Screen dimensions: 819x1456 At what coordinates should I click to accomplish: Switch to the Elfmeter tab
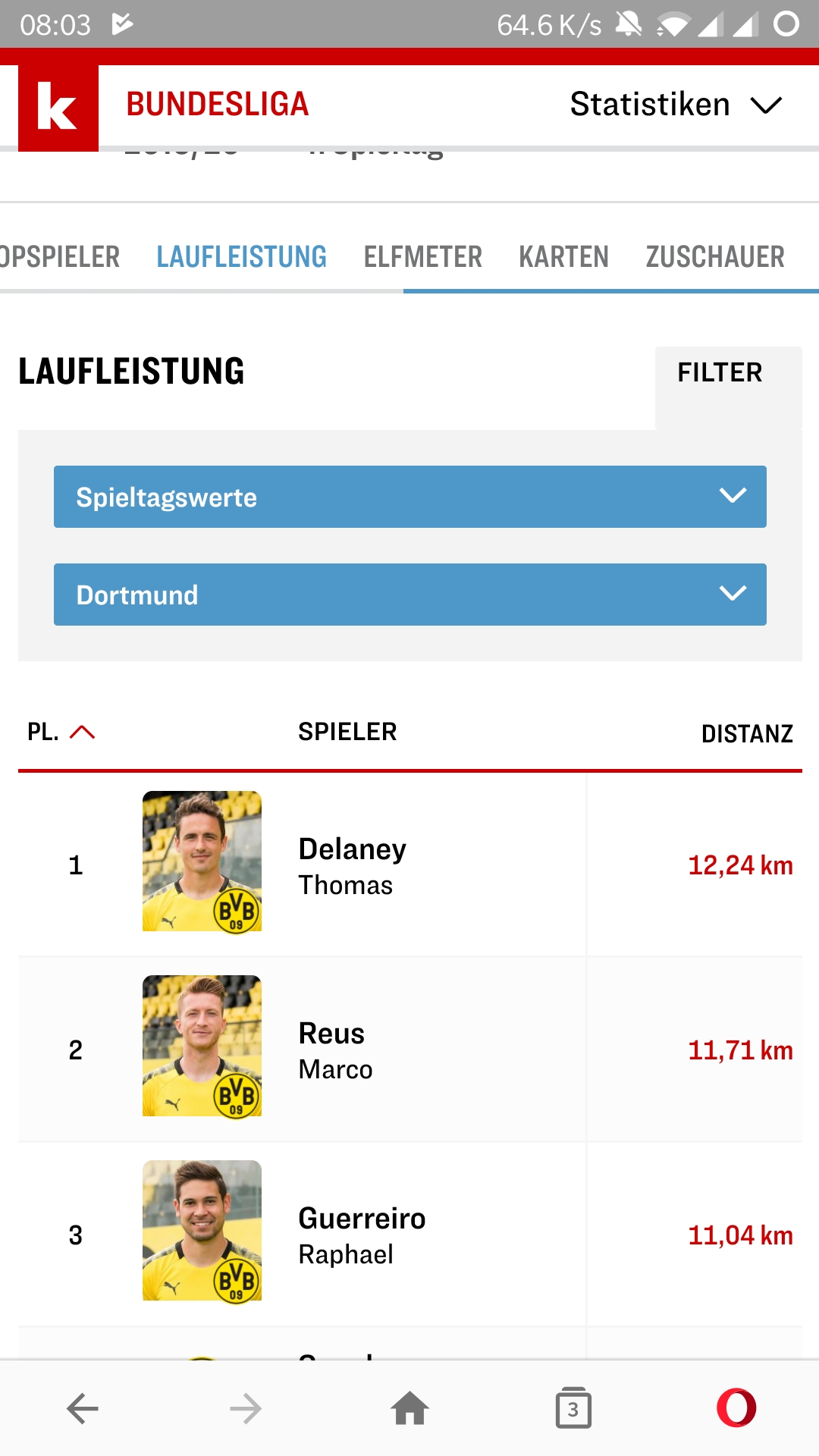[x=422, y=257]
